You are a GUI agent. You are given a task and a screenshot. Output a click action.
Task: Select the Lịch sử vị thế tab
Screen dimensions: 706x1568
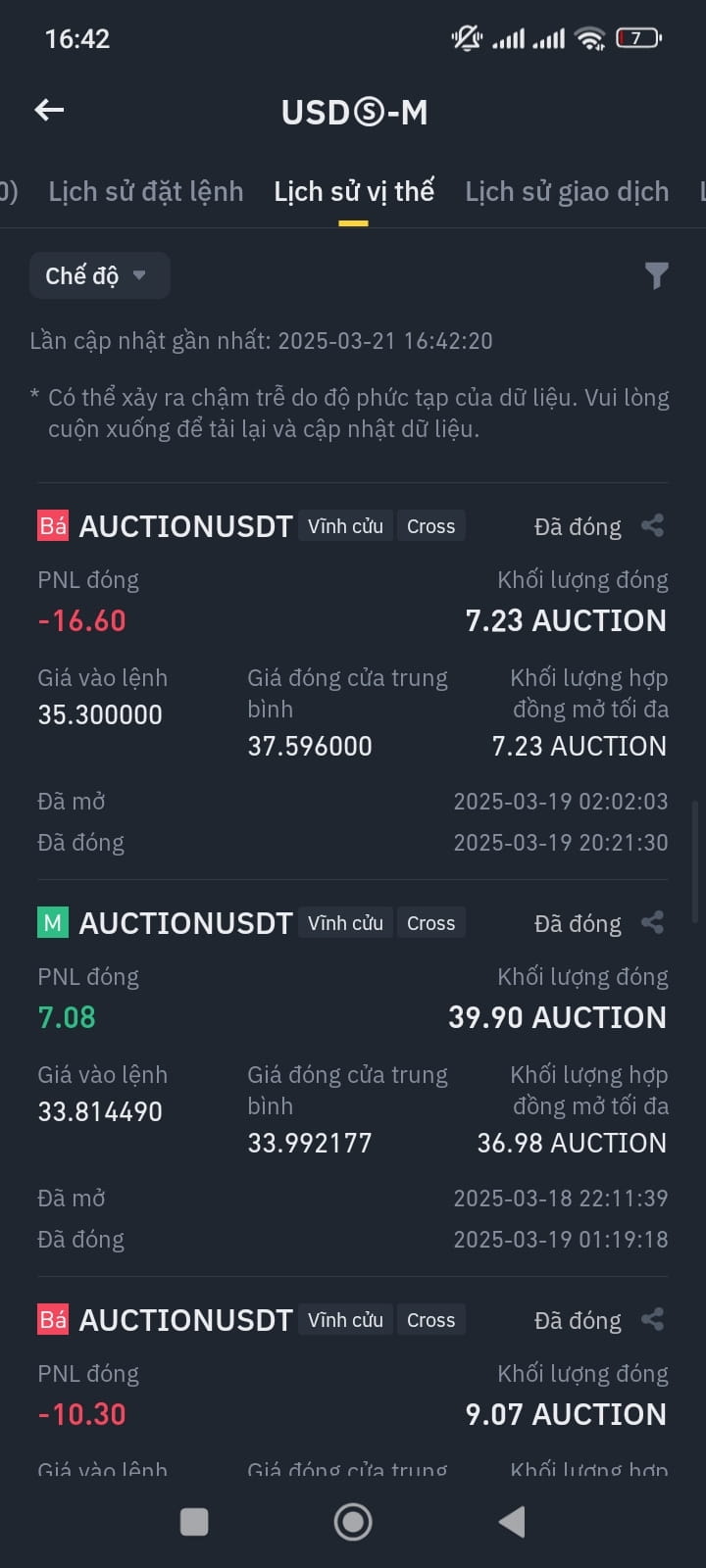click(354, 191)
